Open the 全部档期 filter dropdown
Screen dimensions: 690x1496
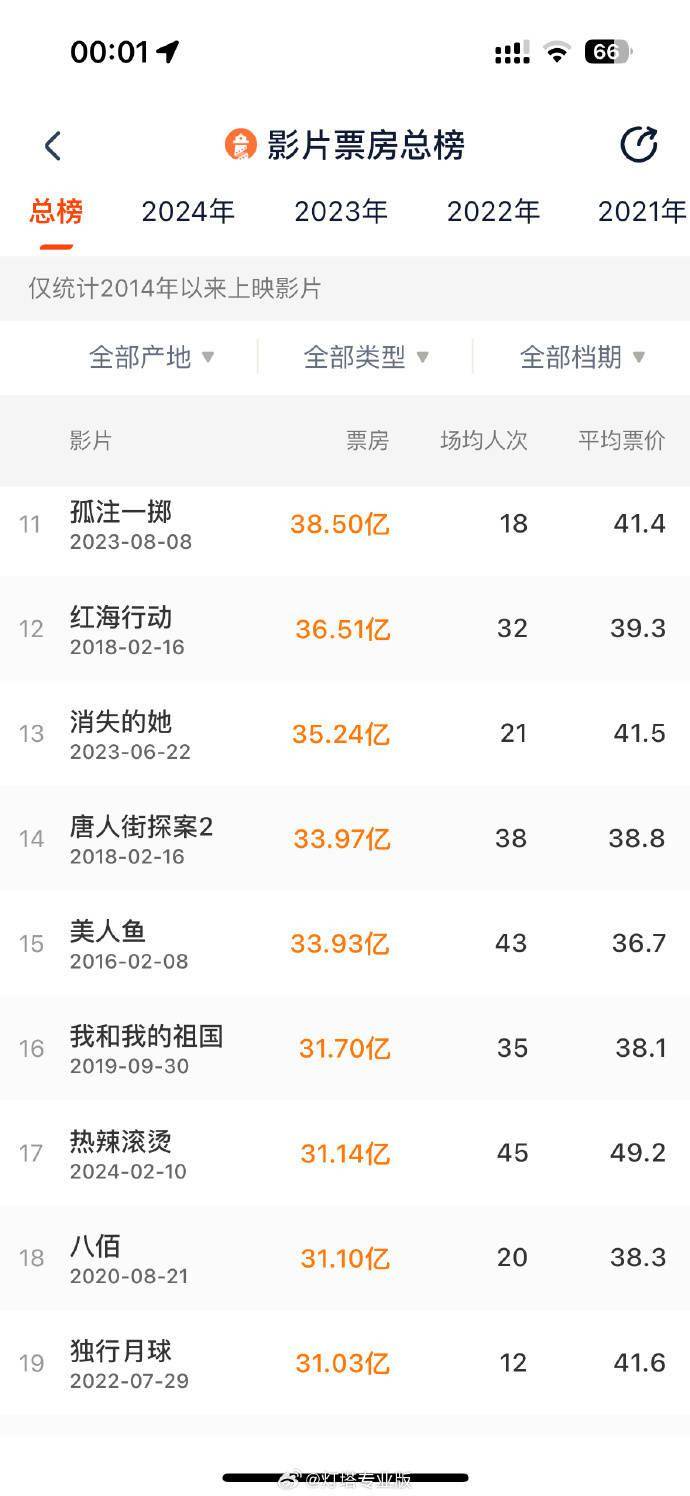coord(582,357)
